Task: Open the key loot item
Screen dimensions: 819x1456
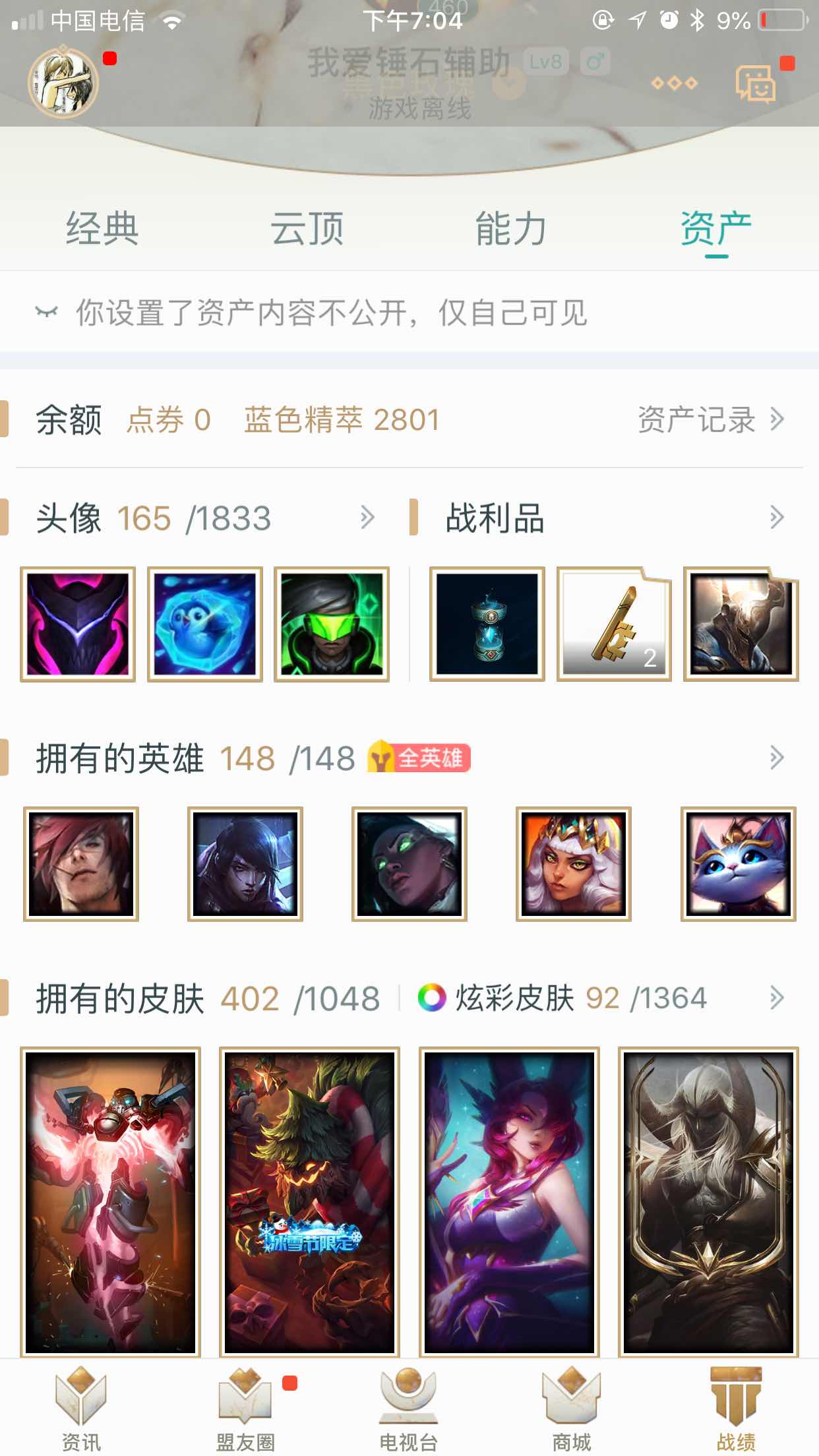Action: [614, 624]
